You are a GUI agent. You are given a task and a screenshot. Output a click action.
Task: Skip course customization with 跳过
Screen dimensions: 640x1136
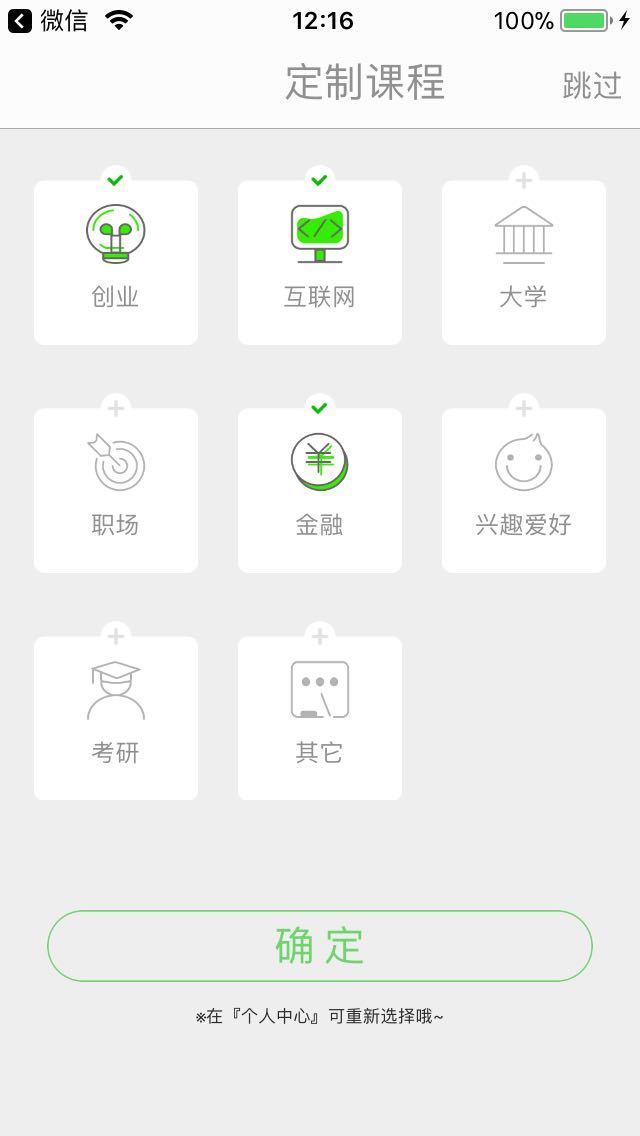tap(592, 86)
